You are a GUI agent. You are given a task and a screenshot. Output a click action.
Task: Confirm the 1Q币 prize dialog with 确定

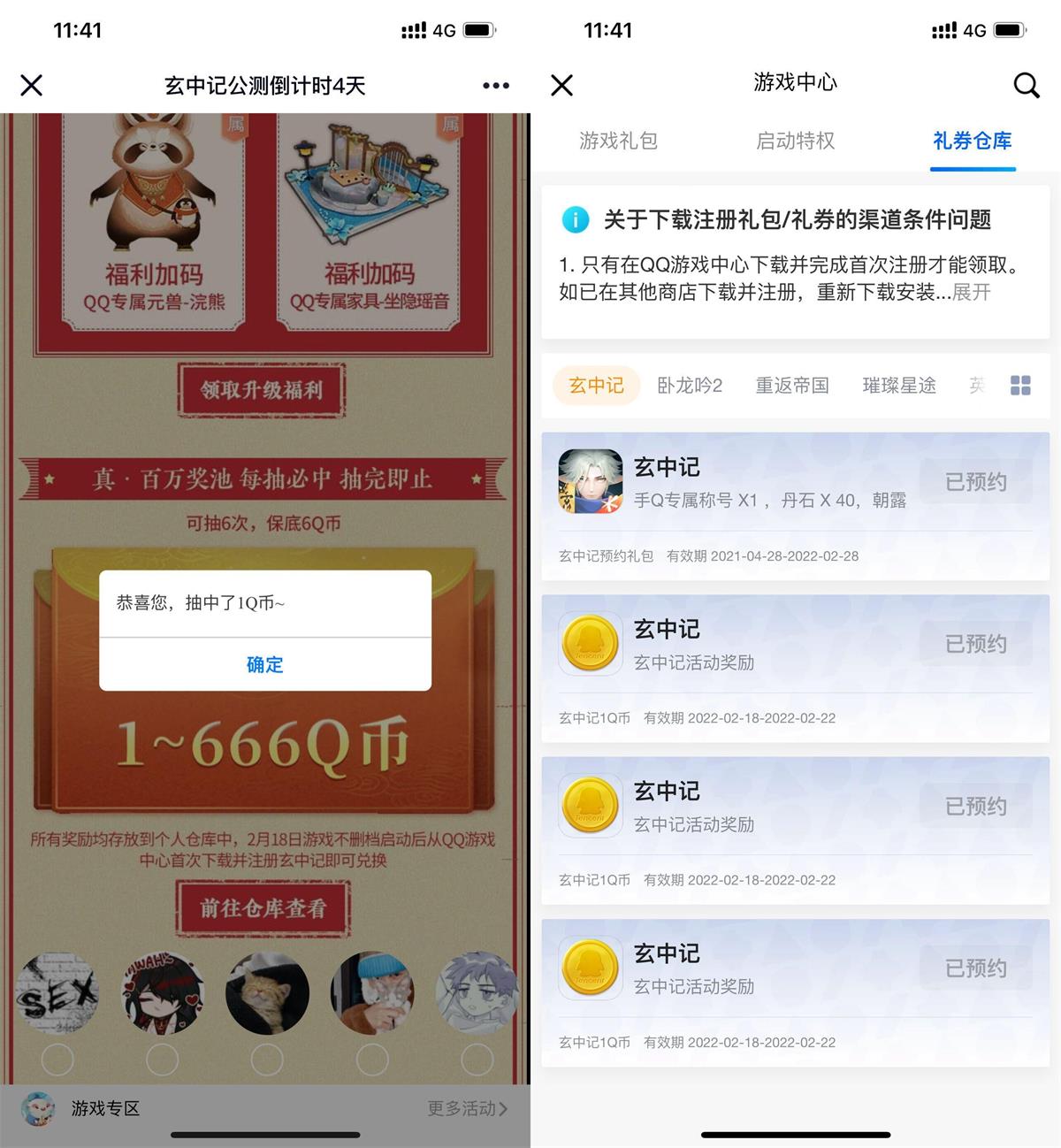click(x=264, y=664)
